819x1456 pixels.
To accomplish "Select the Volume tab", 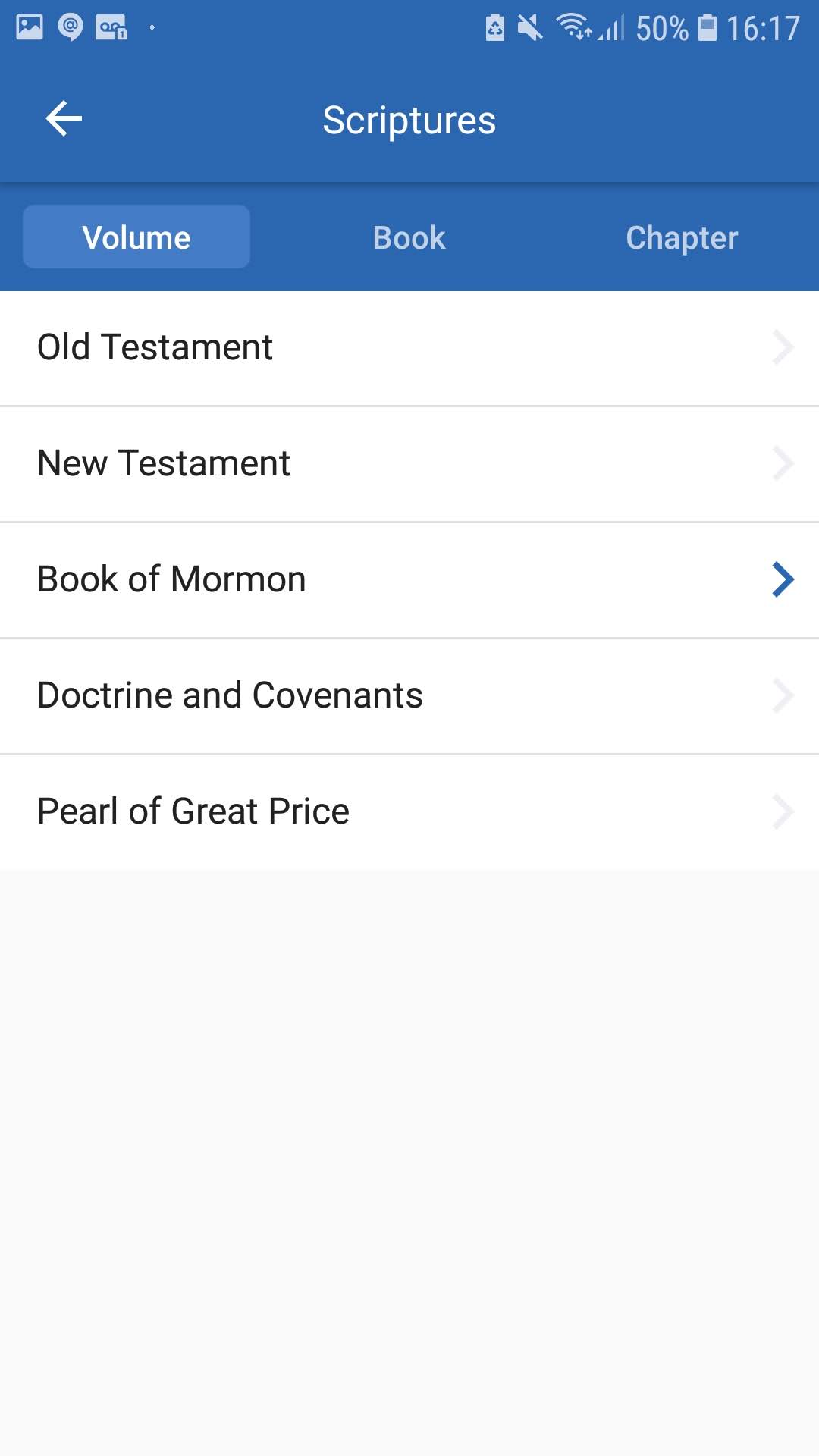I will click(136, 237).
